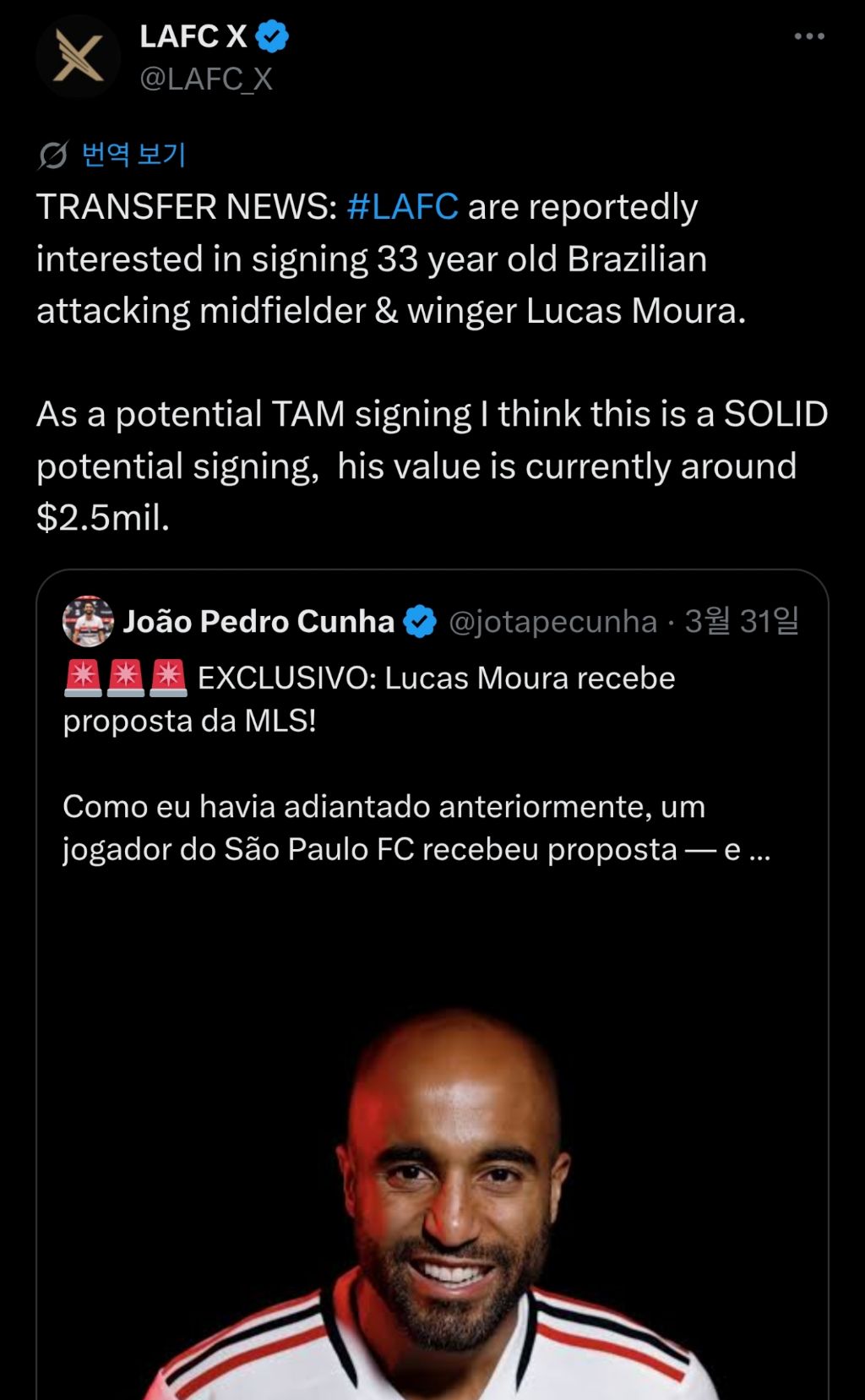Open LAFC X profile avatar
865x1400 pixels.
78,57
